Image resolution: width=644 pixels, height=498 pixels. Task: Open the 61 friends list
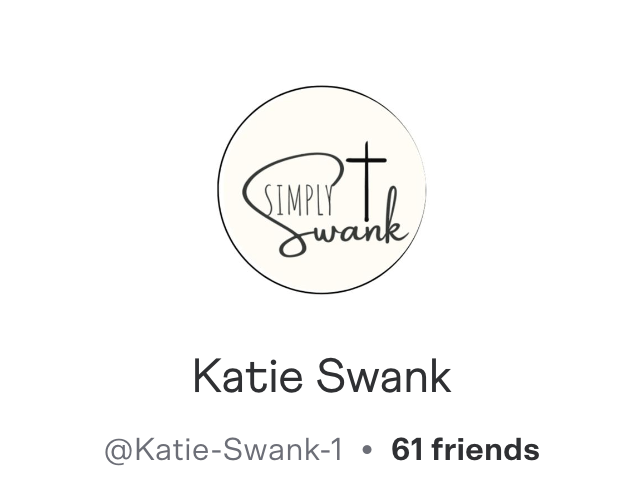pos(465,450)
